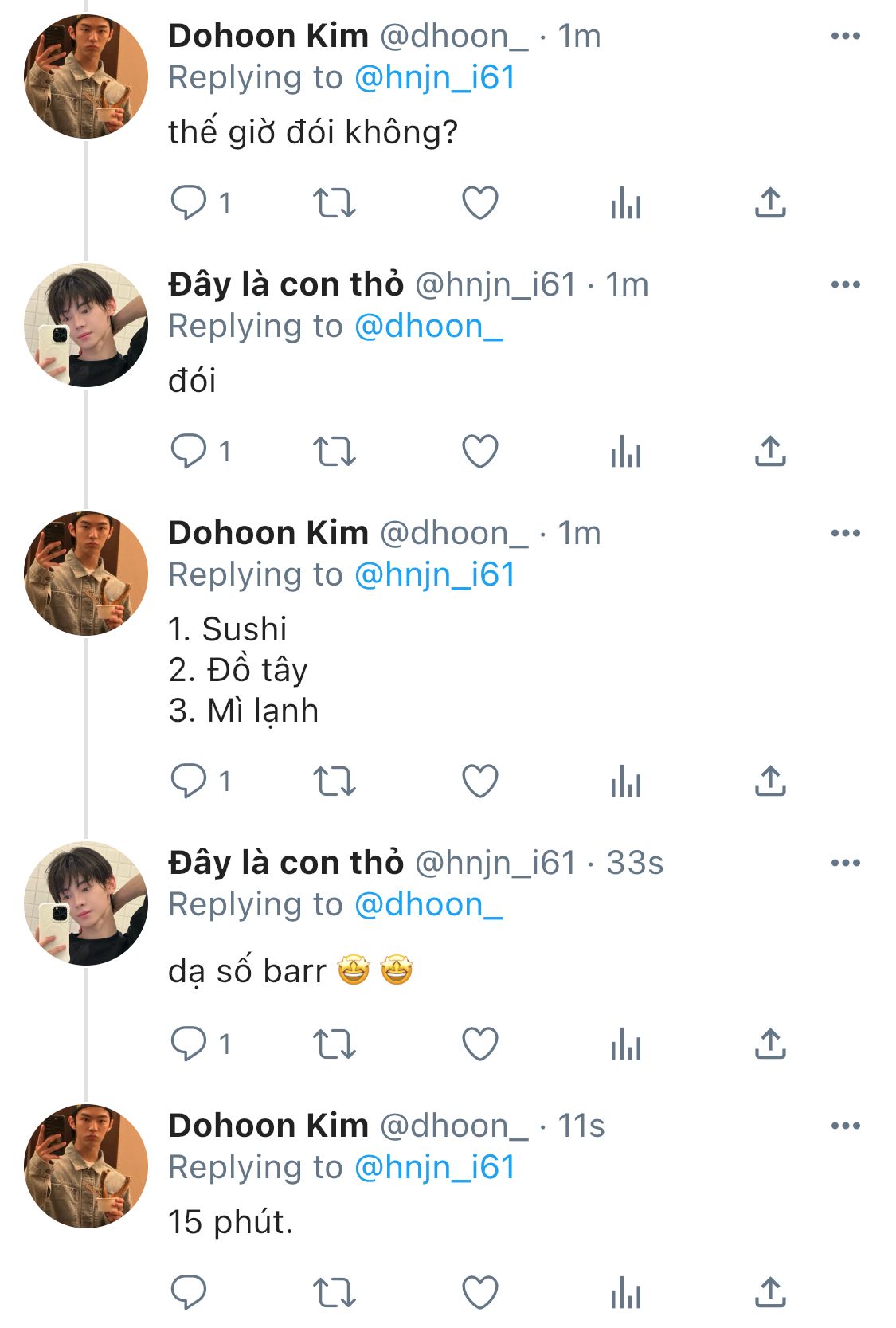This screenshot has width=896, height=1328.
Task: Open overflow menu on "thế giờ đói không?" tweet
Action: 845,36
